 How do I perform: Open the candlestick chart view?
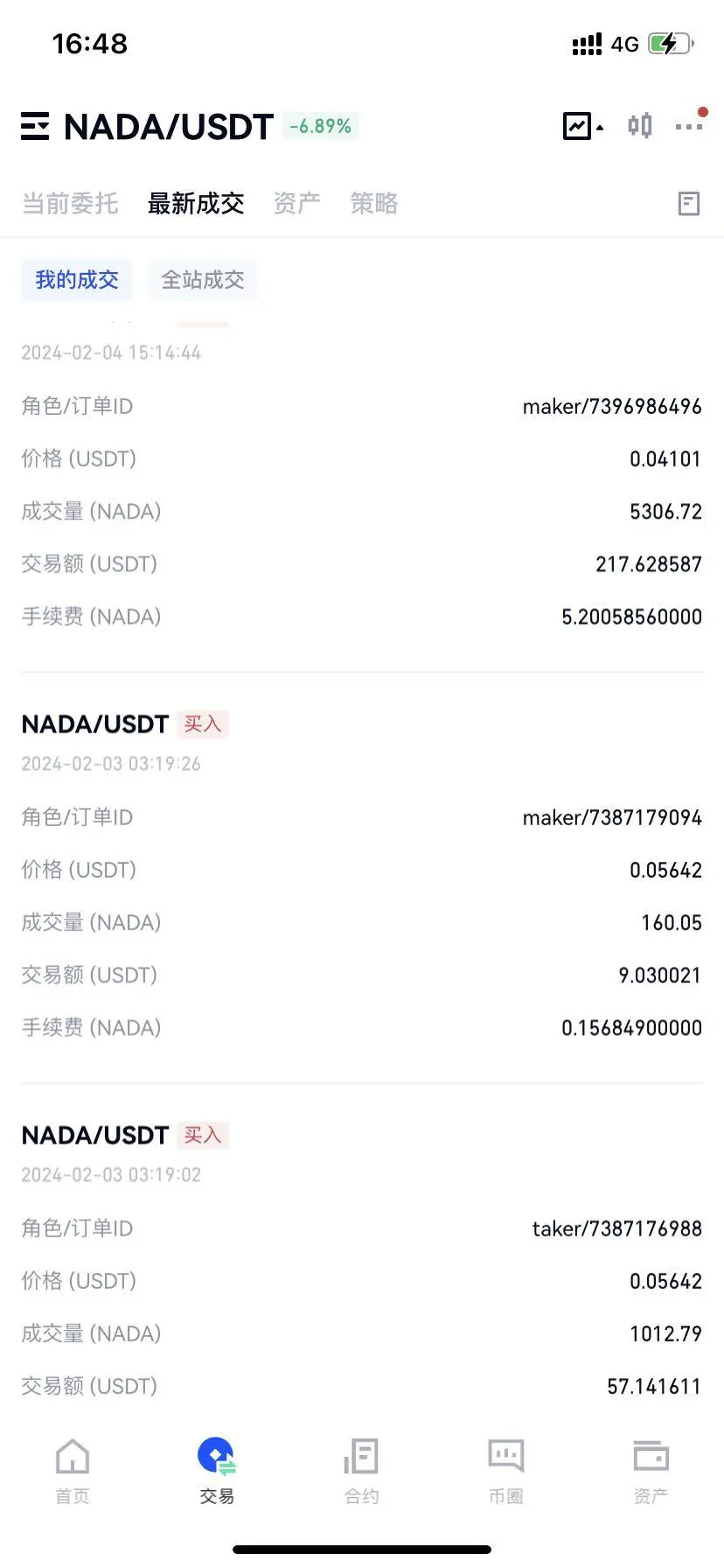[640, 126]
